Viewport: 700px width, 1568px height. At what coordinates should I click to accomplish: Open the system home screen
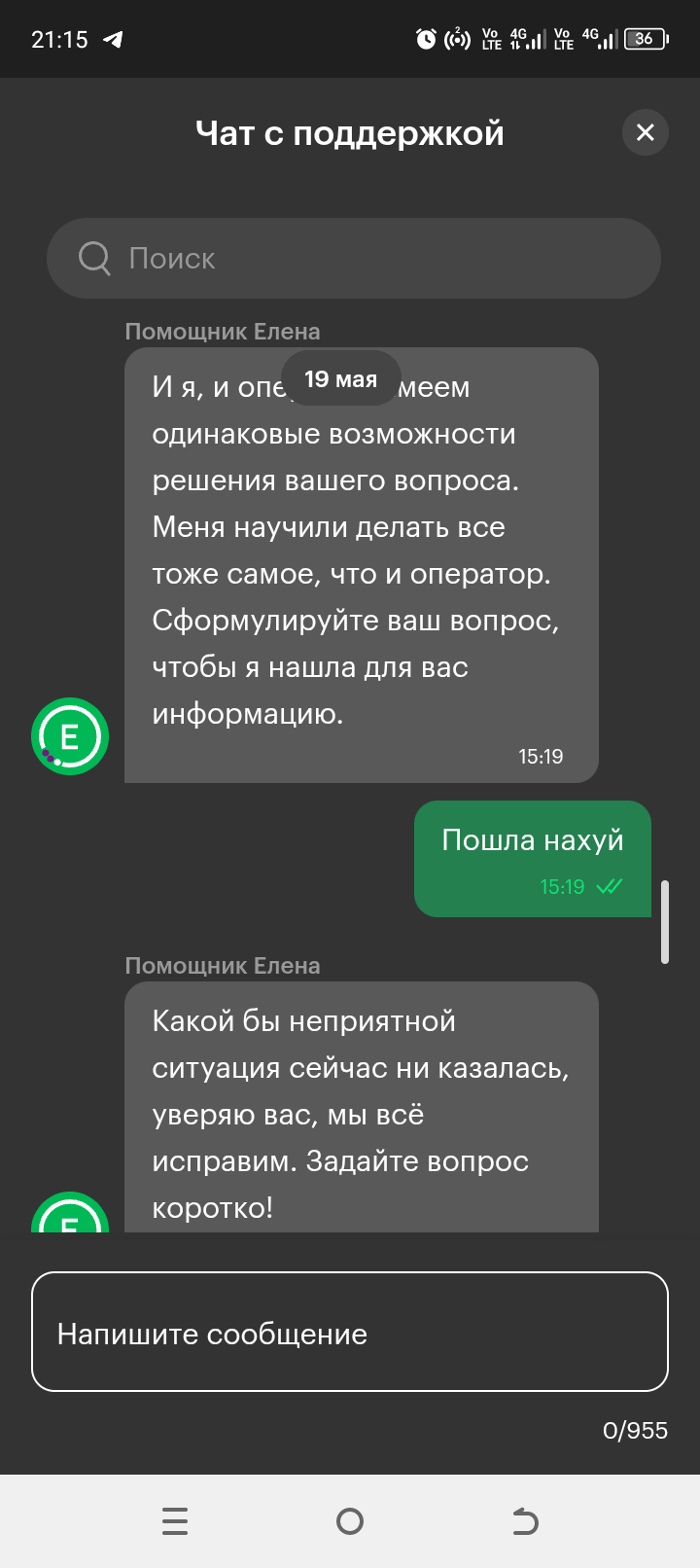coord(350,1520)
